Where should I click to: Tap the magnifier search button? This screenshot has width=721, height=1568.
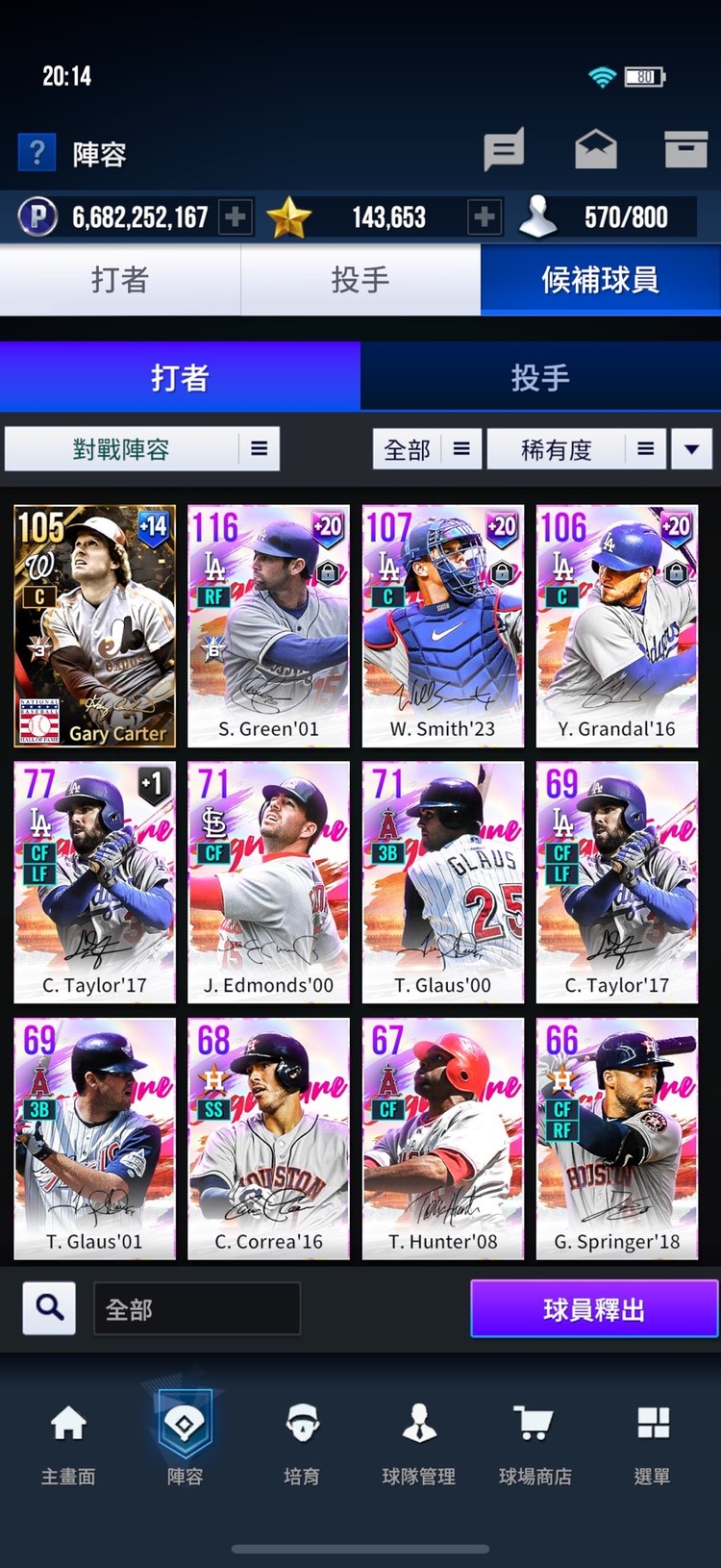pos(49,1308)
